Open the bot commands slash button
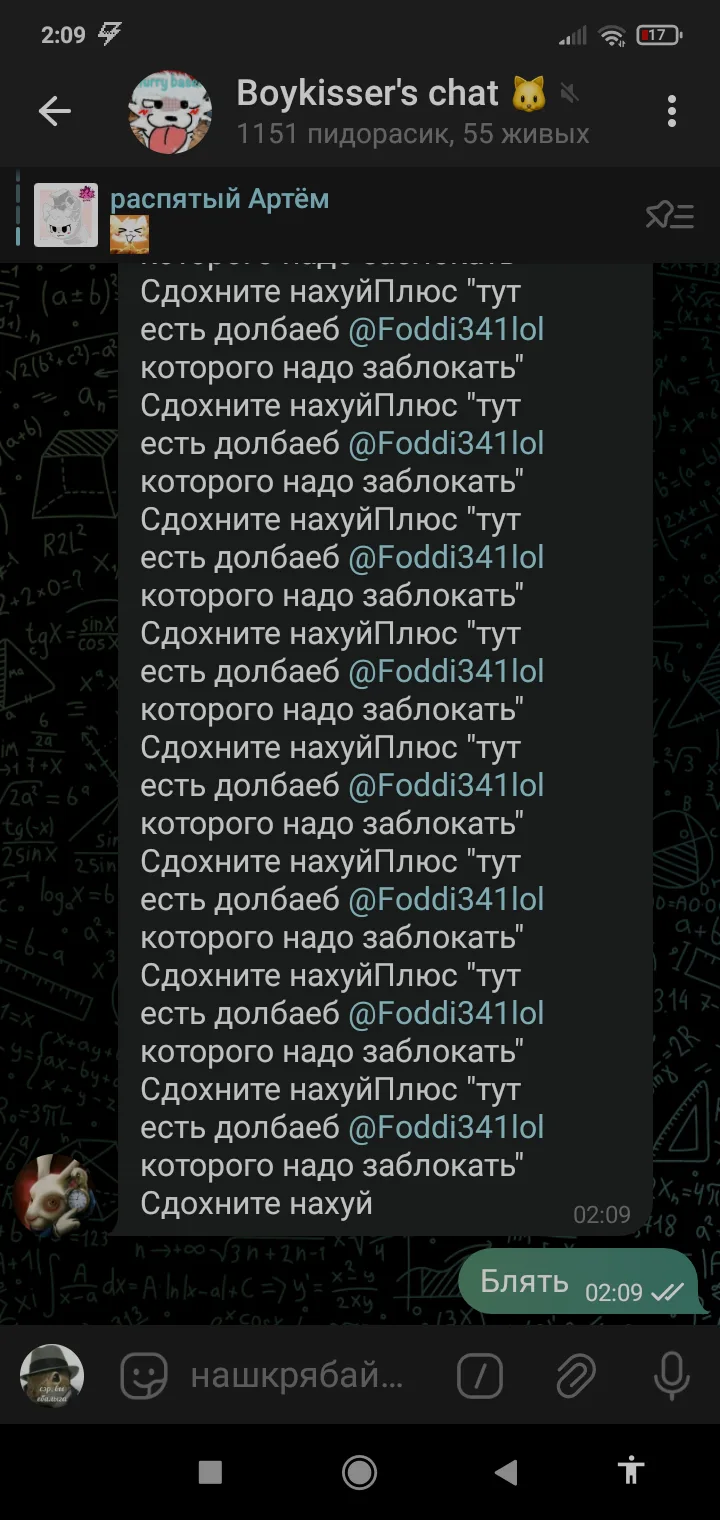Viewport: 720px width, 1520px height. click(480, 1376)
